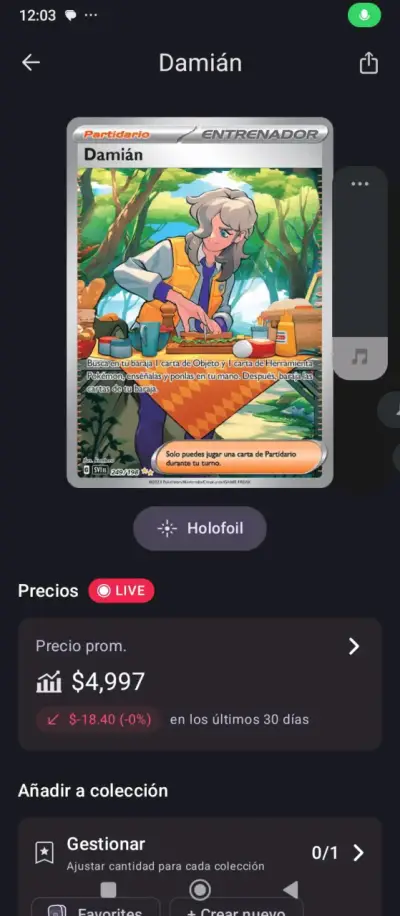The image size is (400, 916).
Task: Share the Damián card
Action: point(368,63)
